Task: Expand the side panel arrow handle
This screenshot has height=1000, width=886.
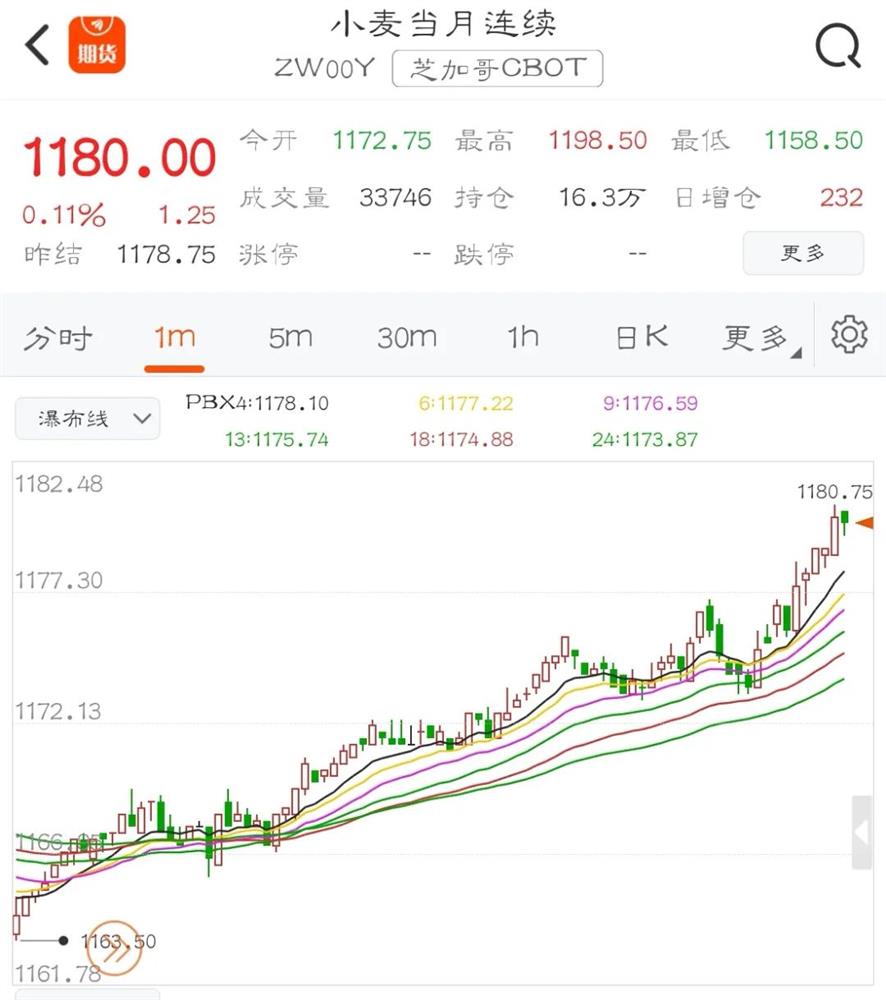Action: [x=861, y=832]
